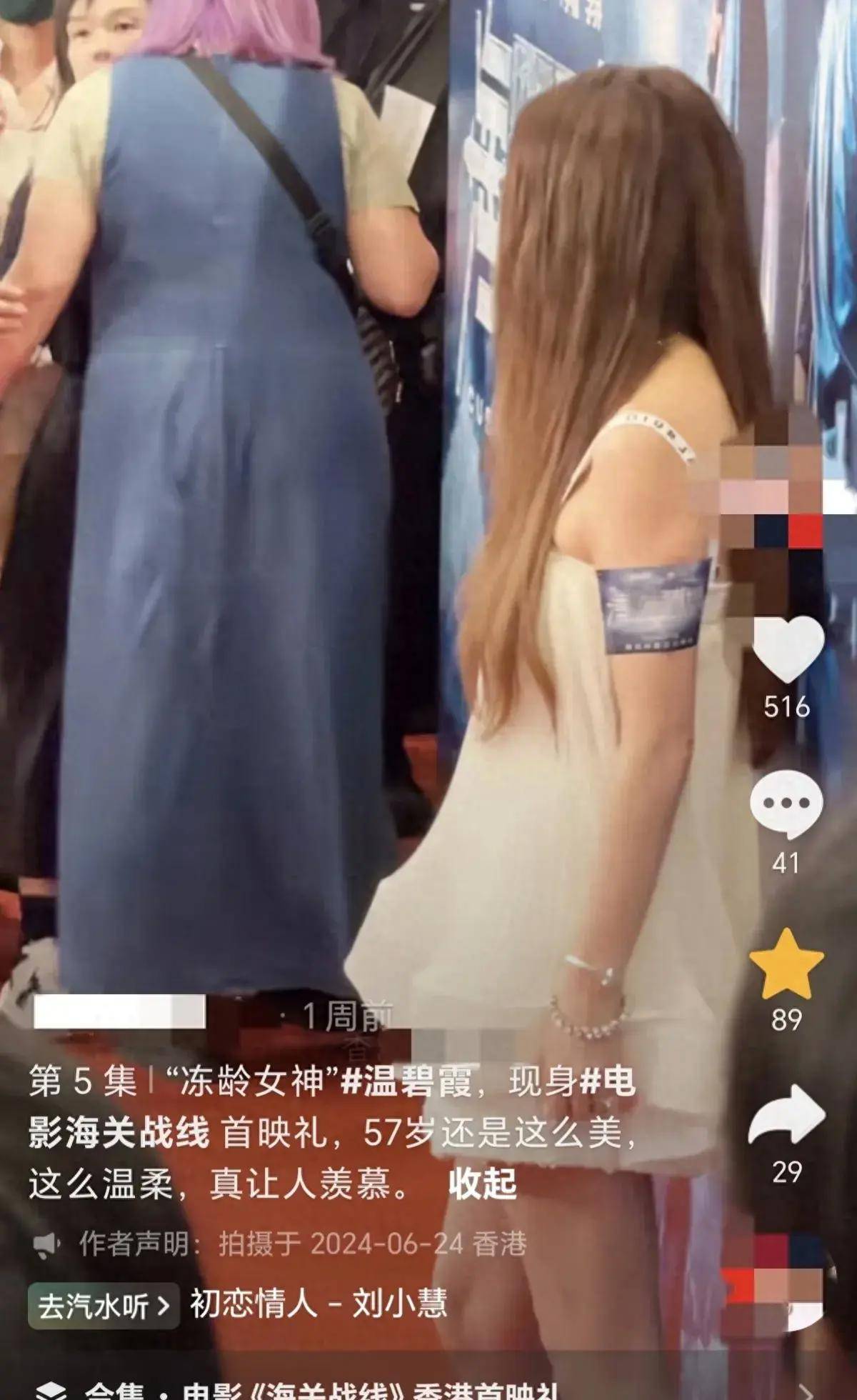The width and height of the screenshot is (857, 1400).
Task: Open the comments with 41 replies
Action: [x=786, y=805]
